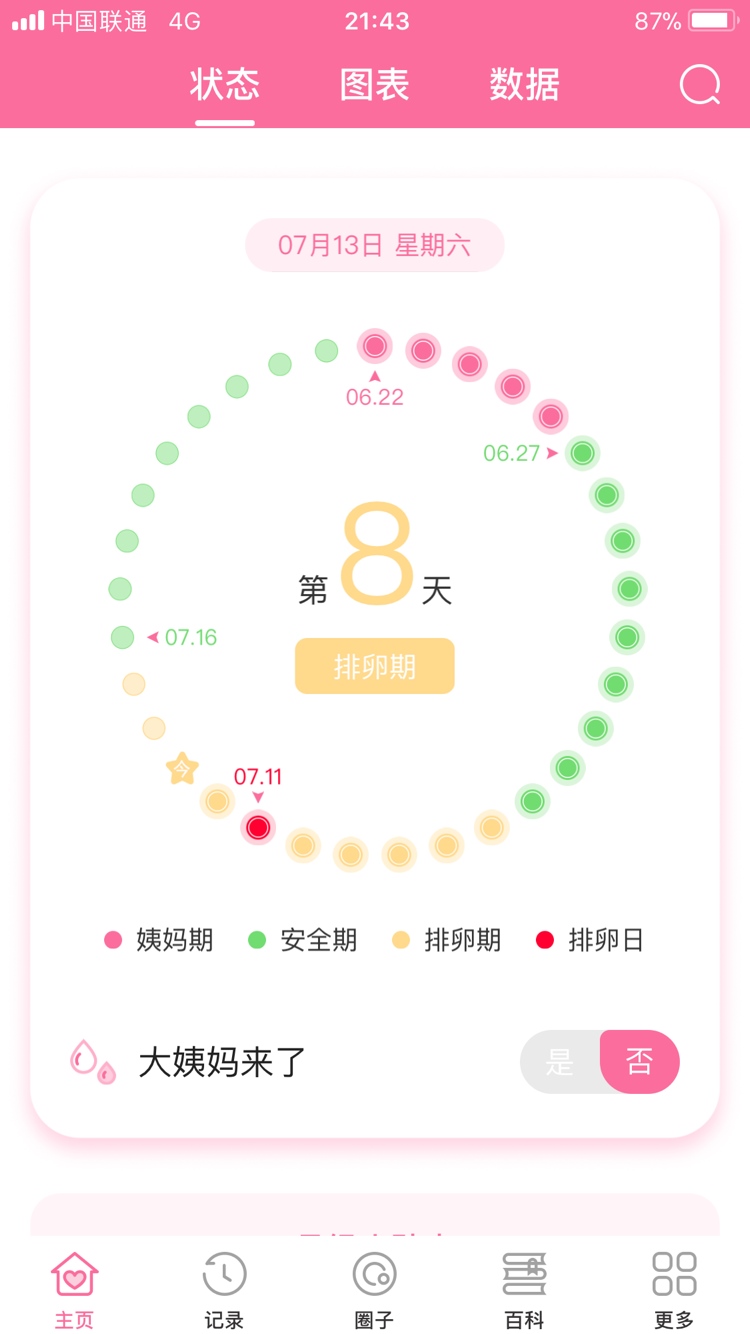The width and height of the screenshot is (750, 1334).
Task: Open the search icon
Action: [x=700, y=85]
